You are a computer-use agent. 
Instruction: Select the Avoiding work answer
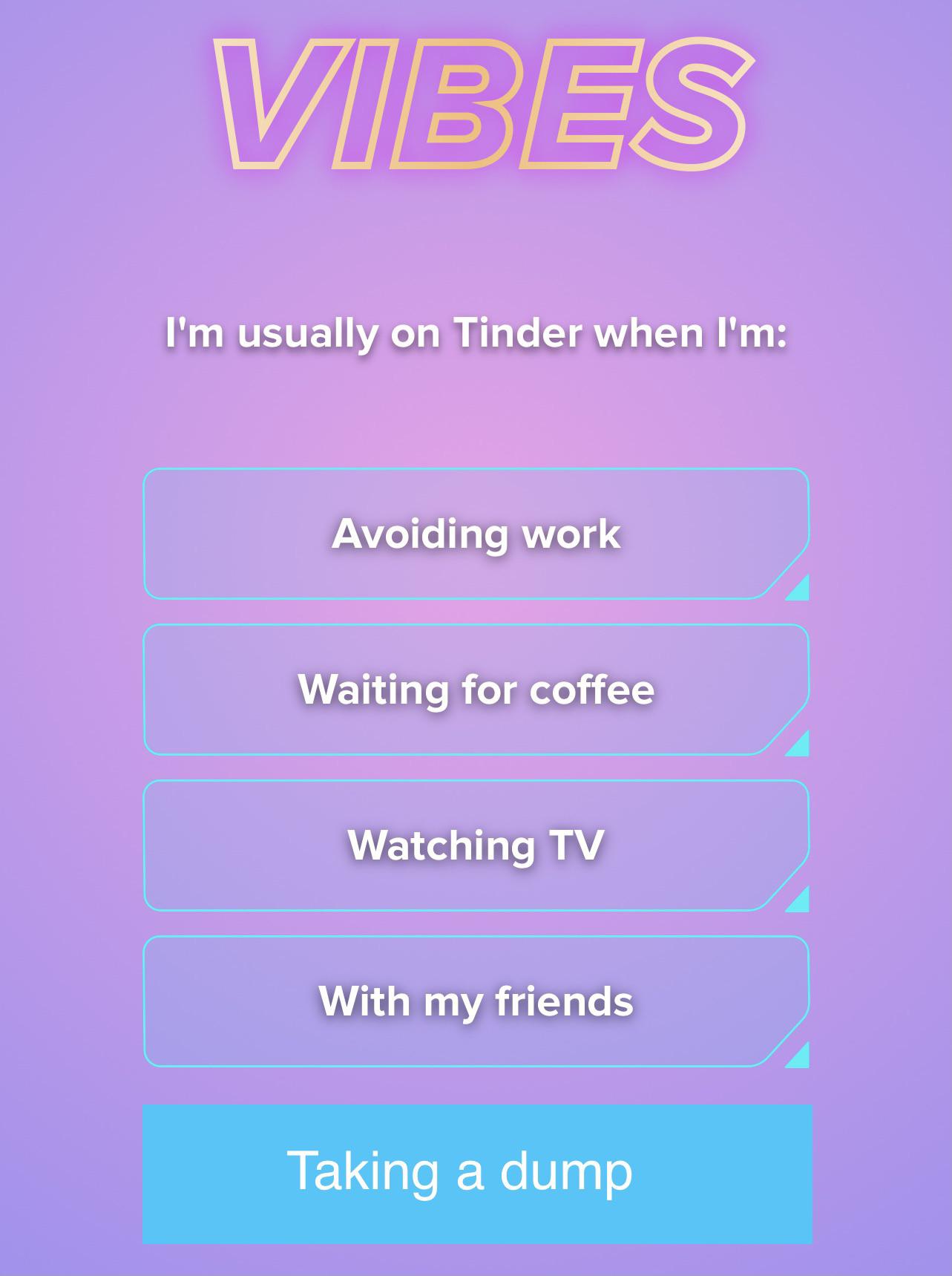pos(476,534)
